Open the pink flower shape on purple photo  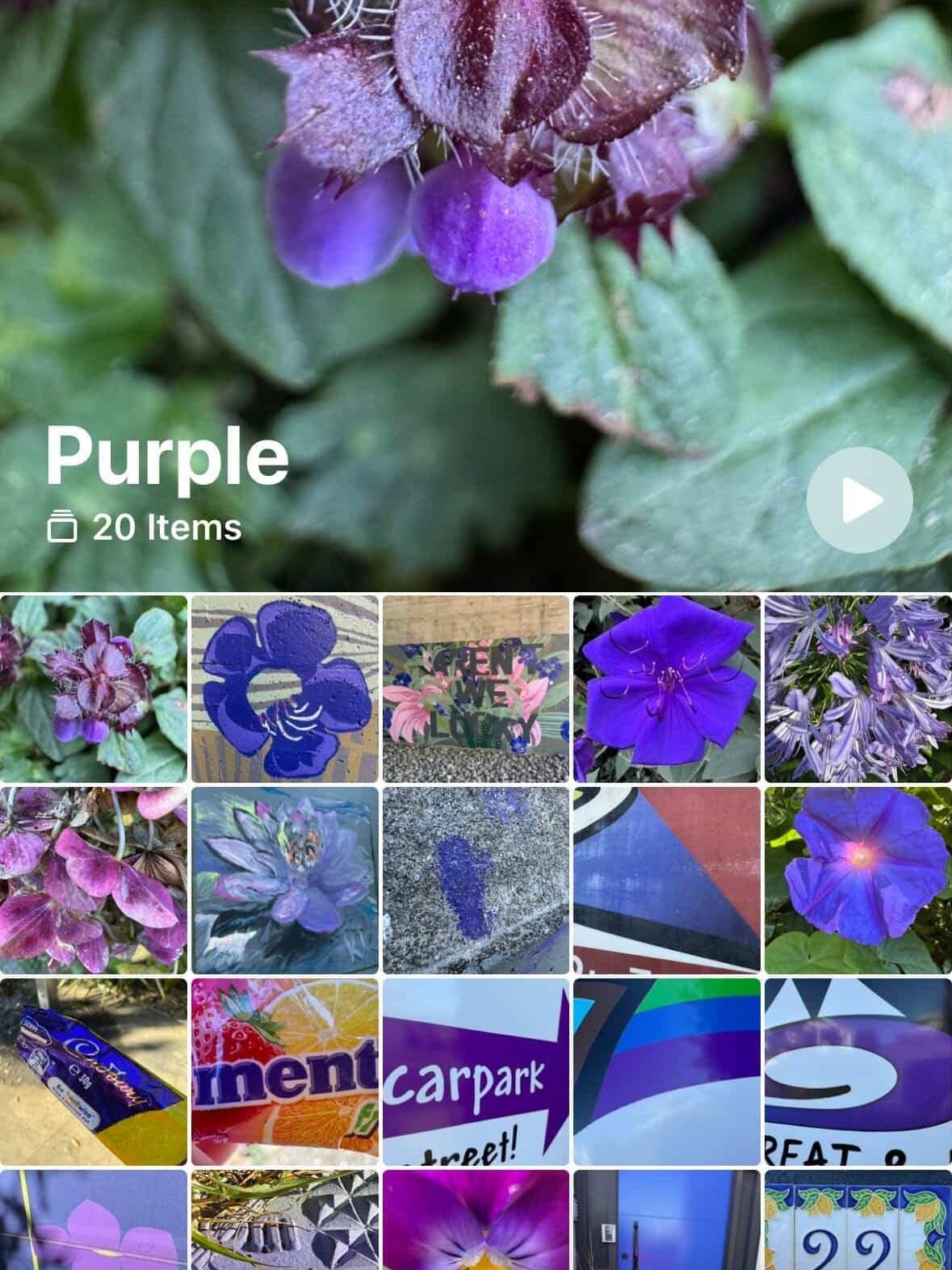pos(93,1220)
